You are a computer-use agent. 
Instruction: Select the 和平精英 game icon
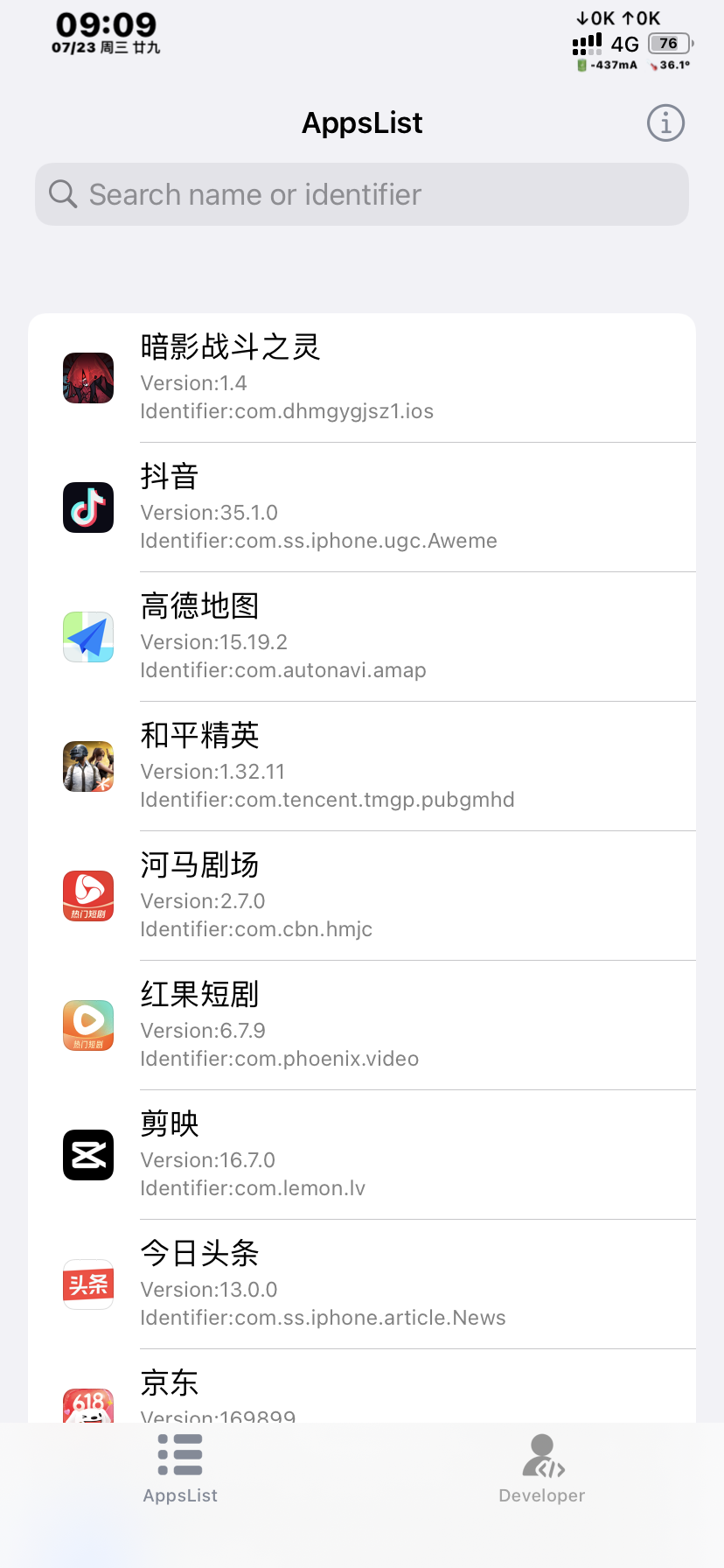(x=87, y=766)
